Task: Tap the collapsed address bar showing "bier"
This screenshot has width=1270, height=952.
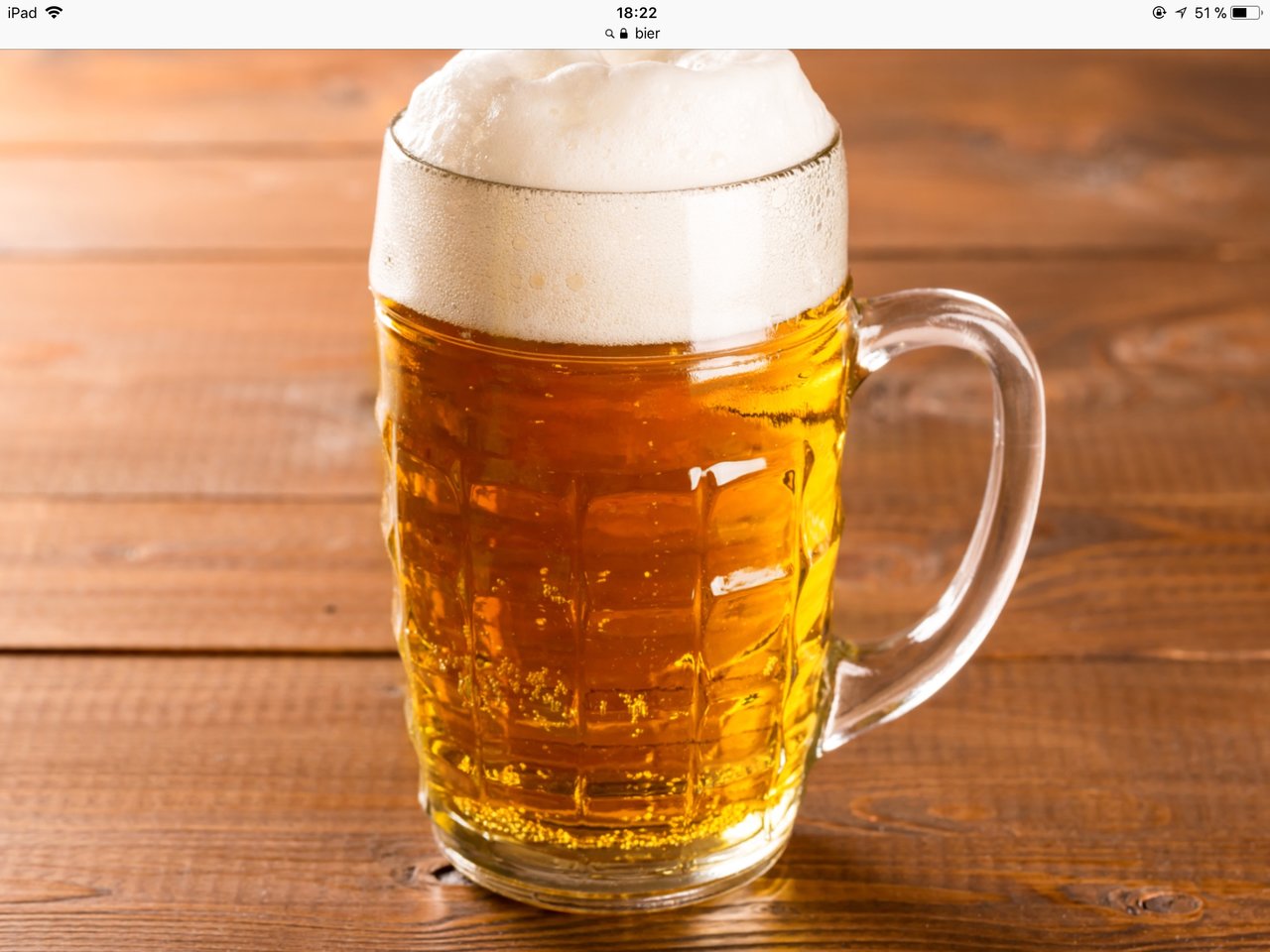Action: (x=635, y=33)
